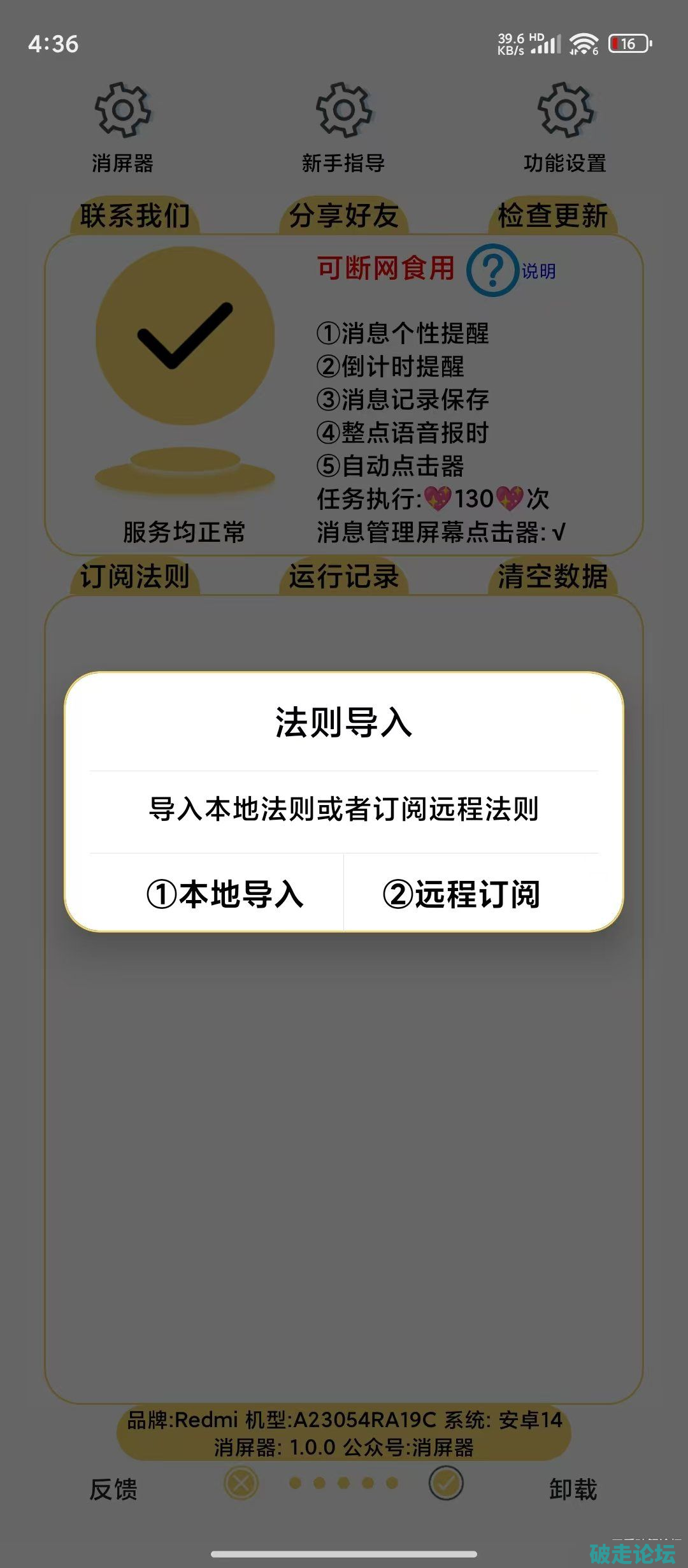Open 反馈 feedback

113,1490
